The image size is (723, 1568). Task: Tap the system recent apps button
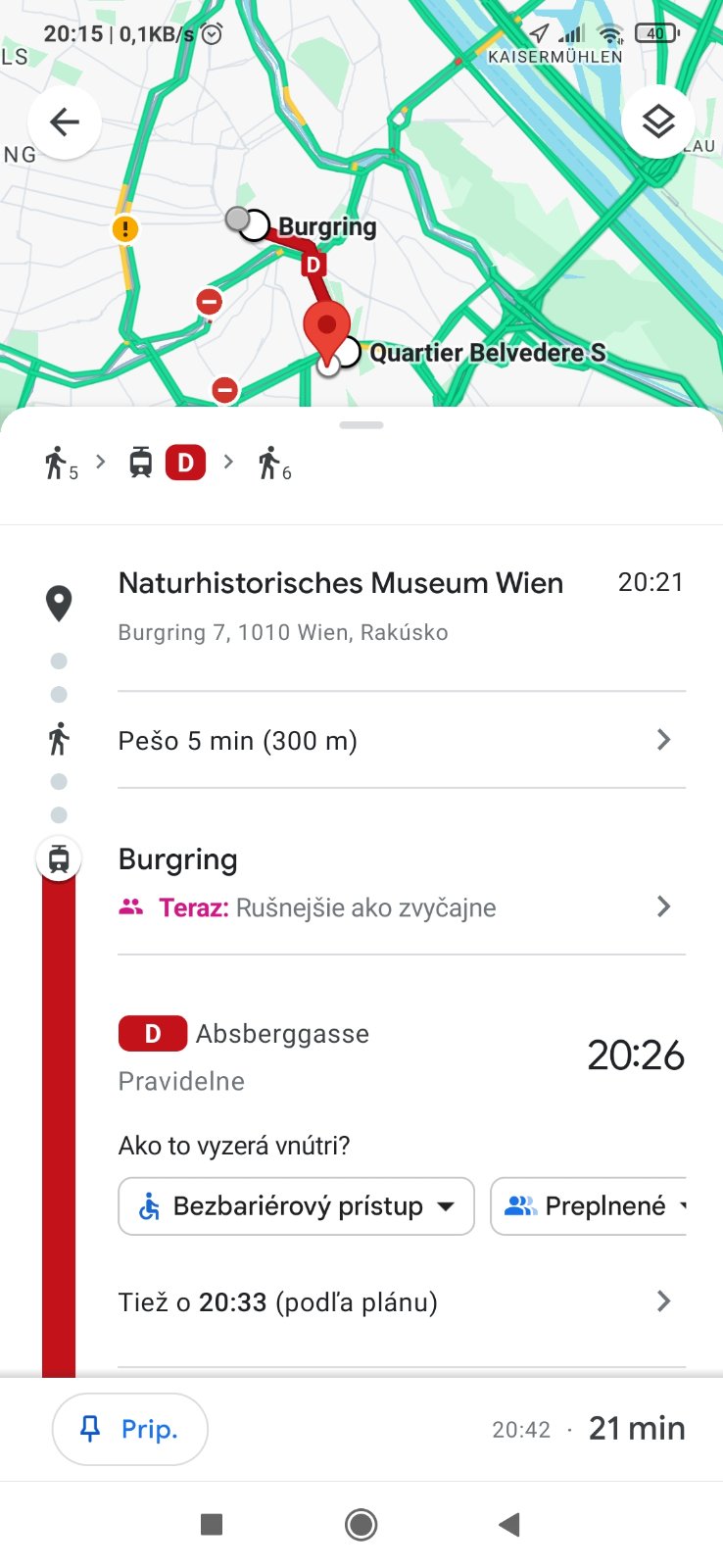[x=212, y=1524]
